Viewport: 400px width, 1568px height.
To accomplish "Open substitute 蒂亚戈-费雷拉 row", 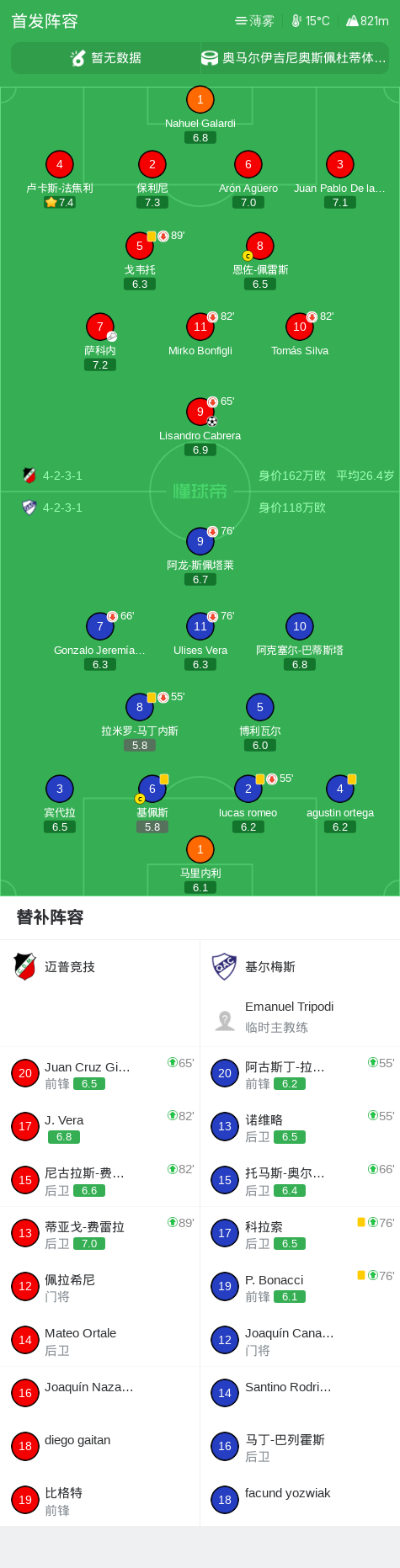I will (x=100, y=1234).
